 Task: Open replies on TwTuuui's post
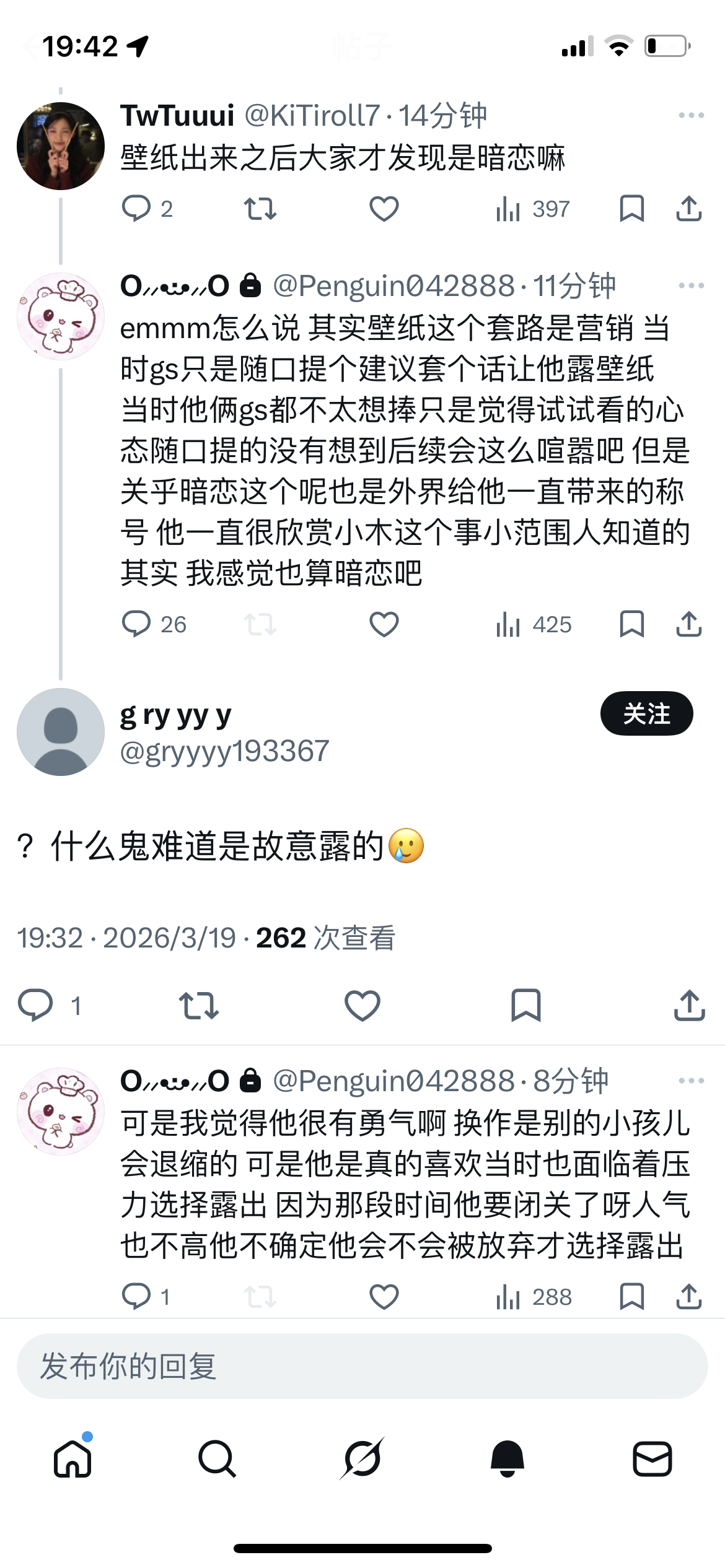pos(136,209)
